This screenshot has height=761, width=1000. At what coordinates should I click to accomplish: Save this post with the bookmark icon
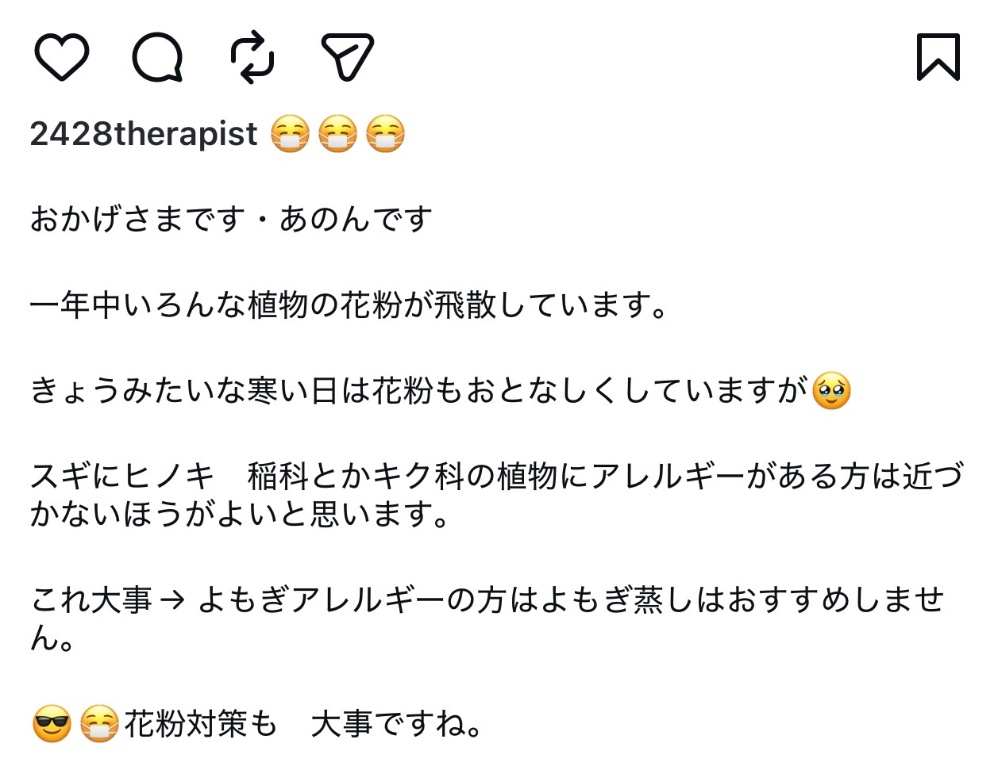[938, 57]
